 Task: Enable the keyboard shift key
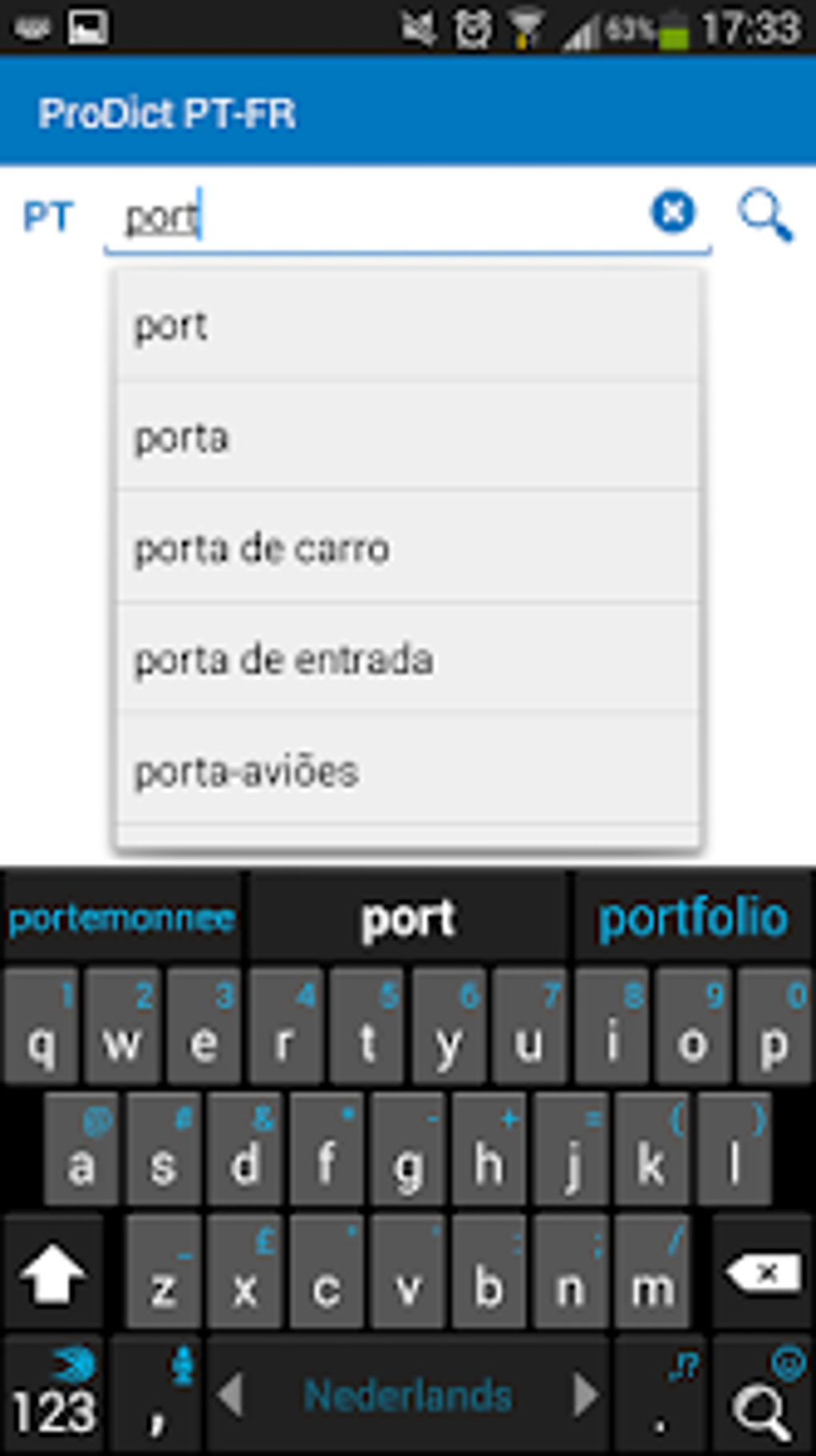[x=53, y=1273]
